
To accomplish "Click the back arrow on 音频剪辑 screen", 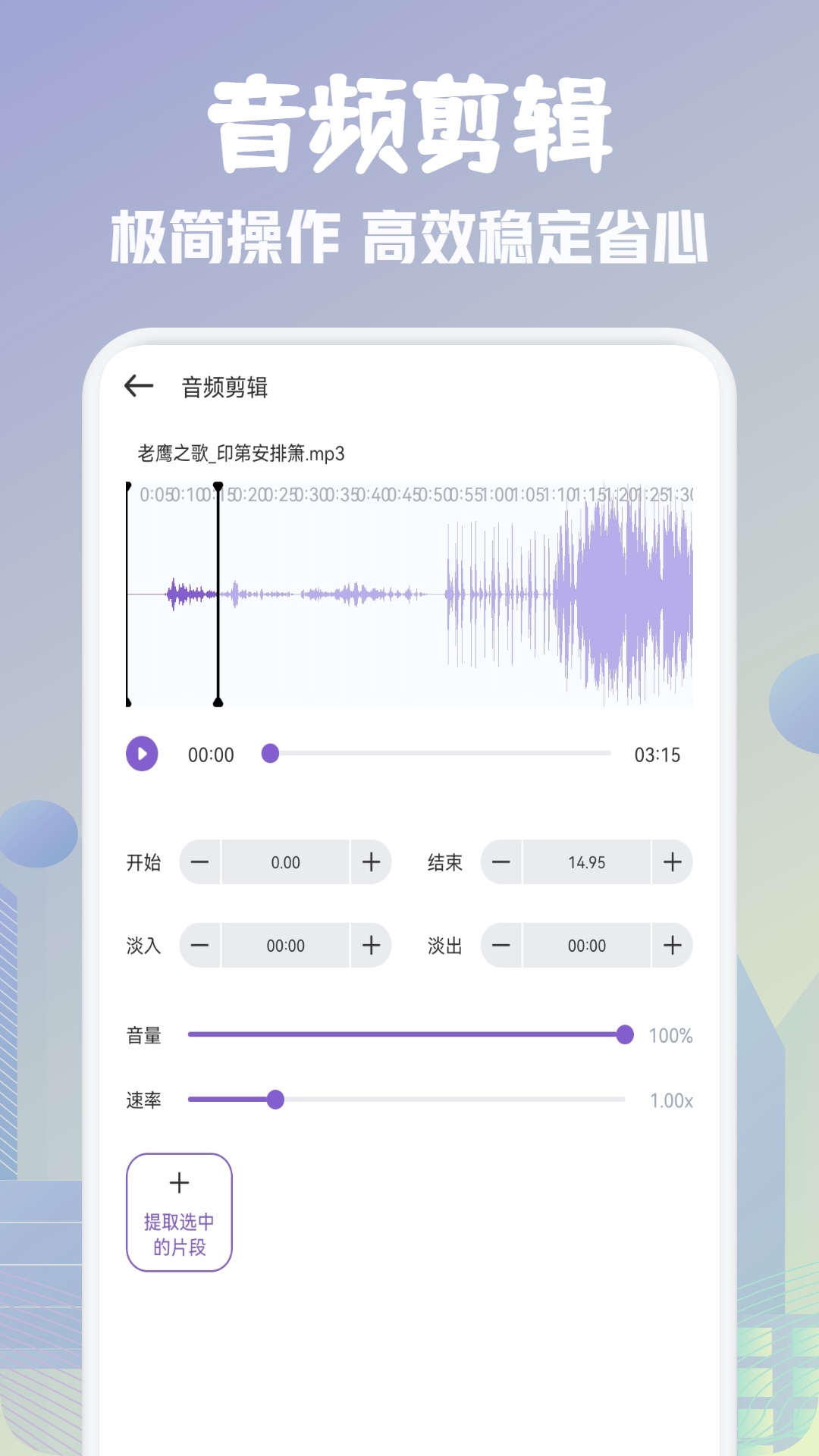I will coord(138,385).
